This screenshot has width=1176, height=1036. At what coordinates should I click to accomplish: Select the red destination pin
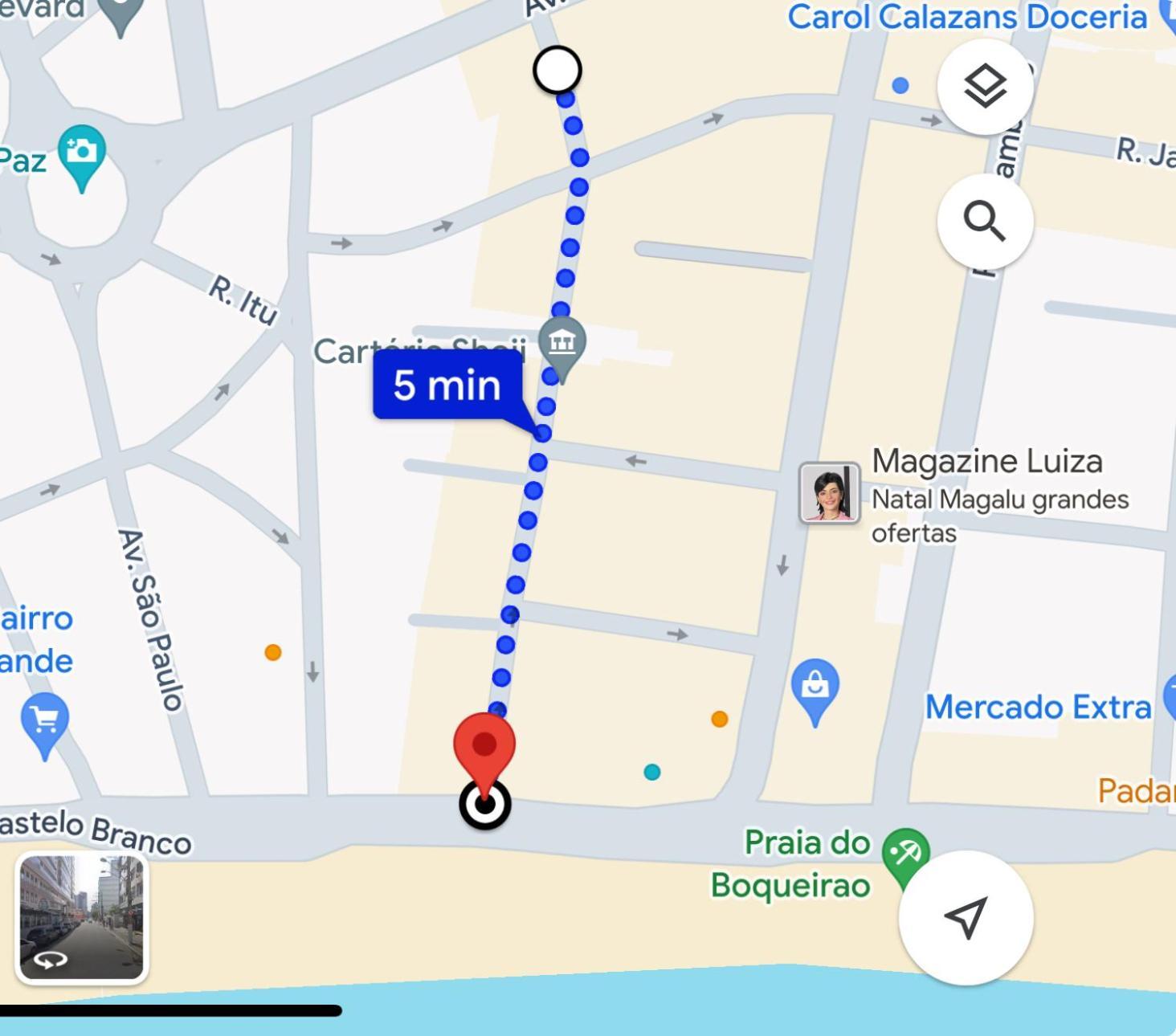(x=484, y=747)
